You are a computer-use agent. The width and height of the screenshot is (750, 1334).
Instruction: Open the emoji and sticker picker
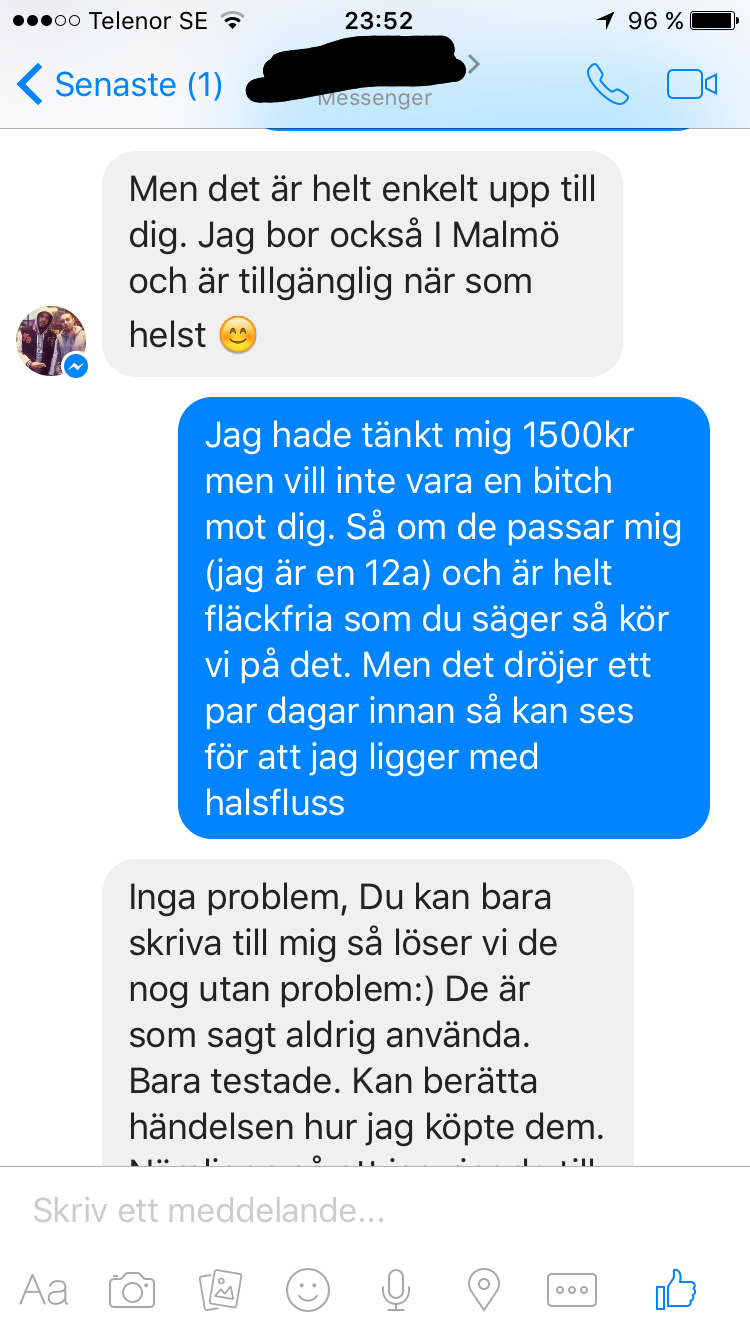pyautogui.click(x=308, y=1290)
